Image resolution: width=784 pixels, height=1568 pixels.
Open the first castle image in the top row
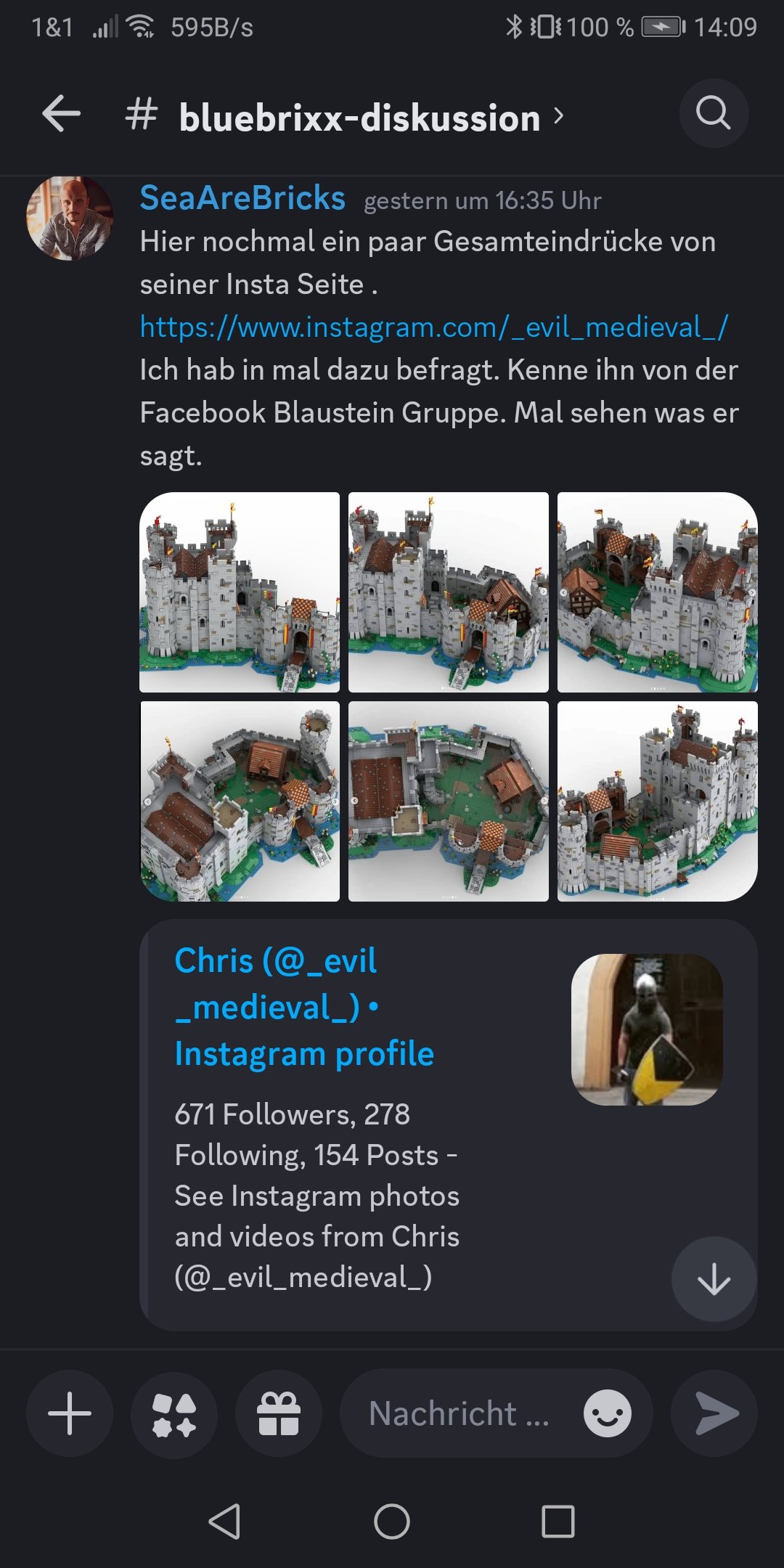[x=240, y=592]
